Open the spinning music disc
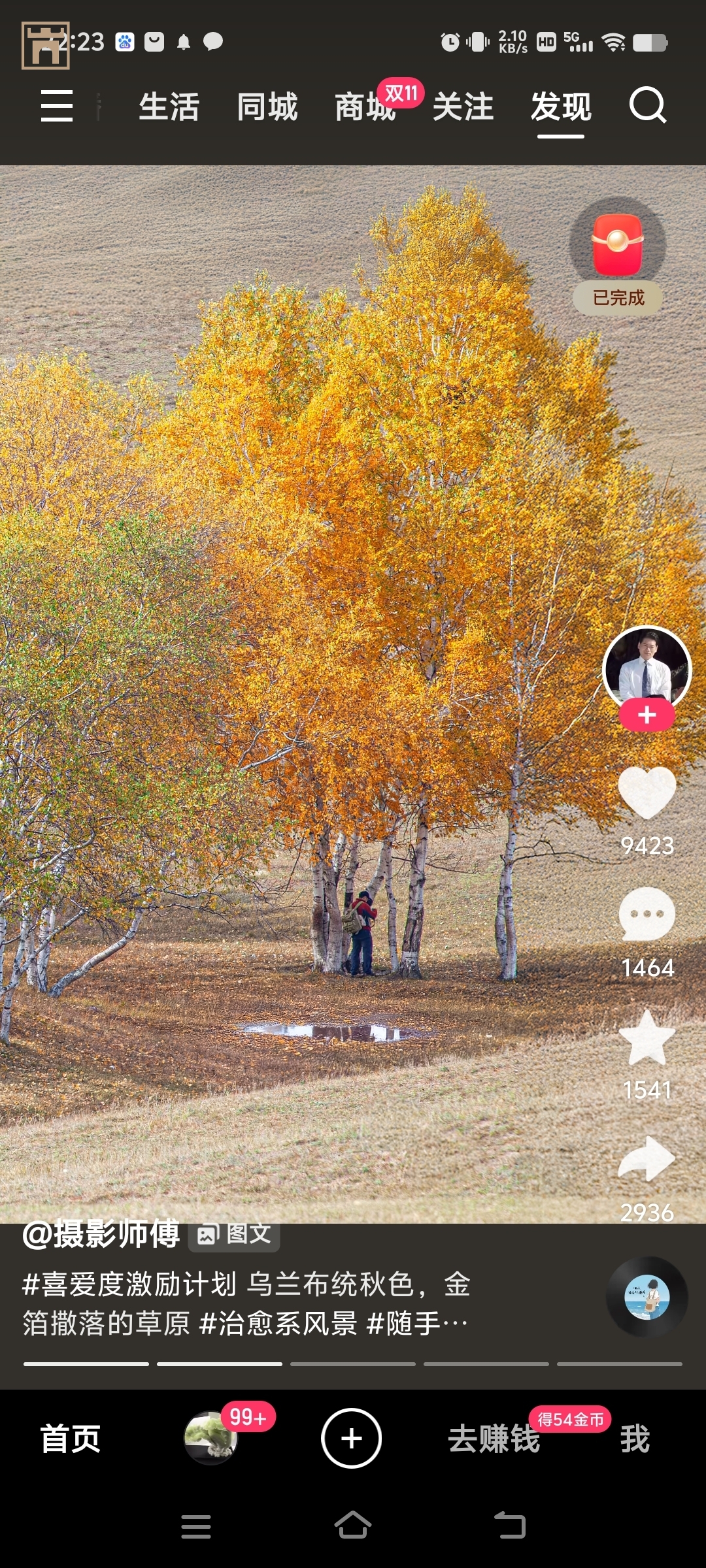The width and height of the screenshot is (706, 1568). coord(647,1297)
